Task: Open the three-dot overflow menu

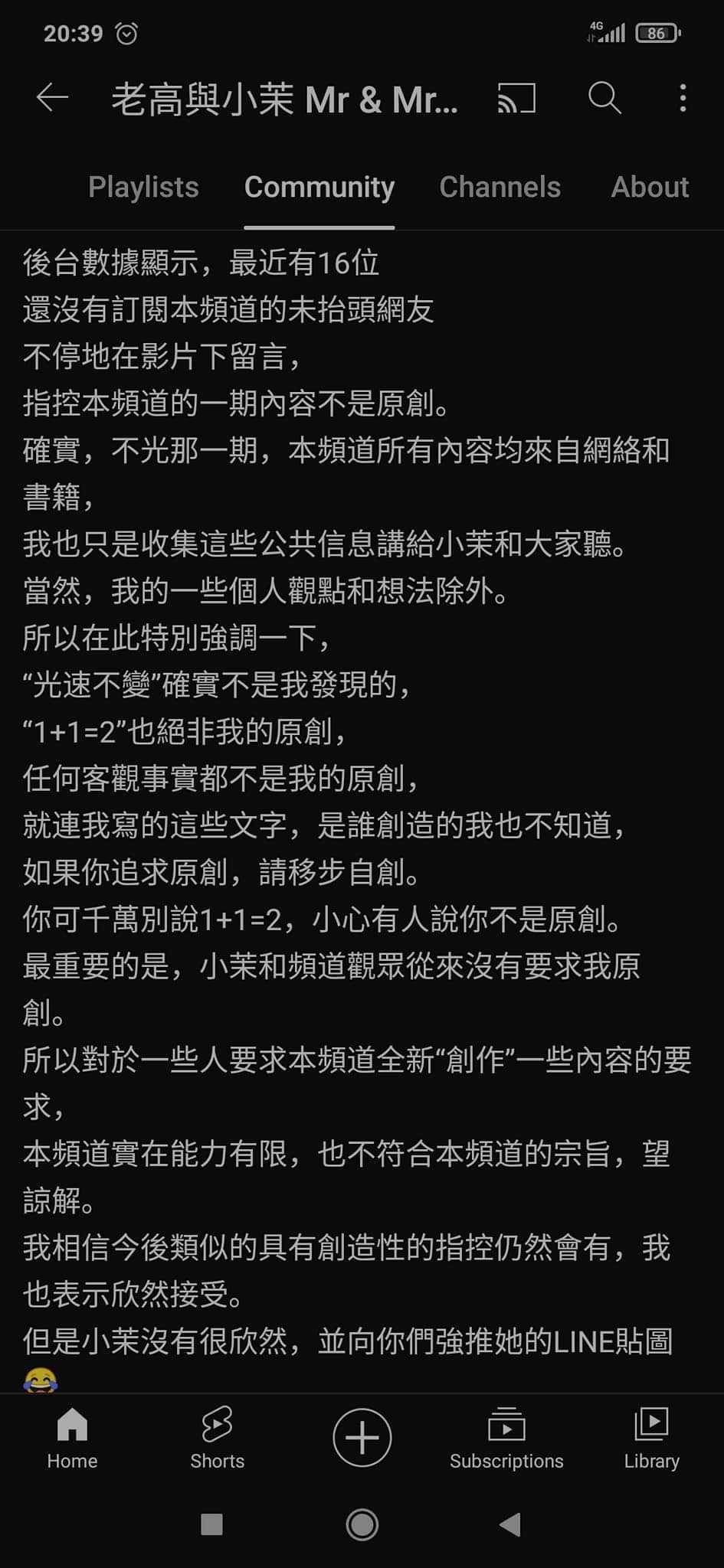Action: click(683, 98)
